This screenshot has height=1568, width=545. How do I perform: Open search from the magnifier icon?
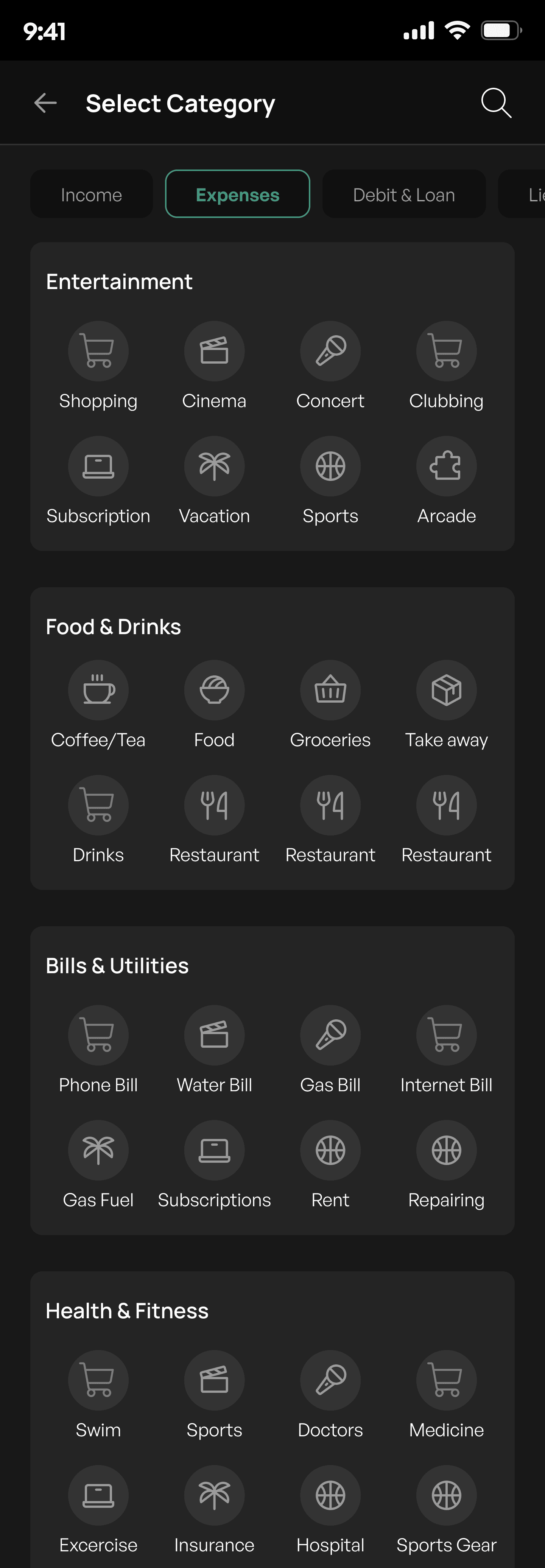tap(496, 103)
